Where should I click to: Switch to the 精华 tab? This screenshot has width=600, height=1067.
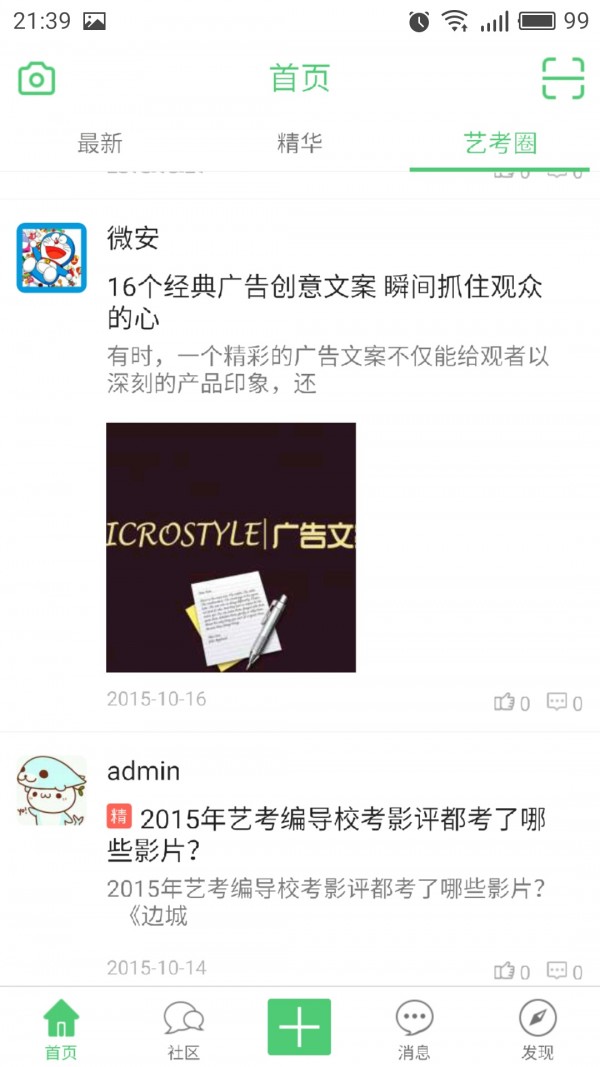299,143
